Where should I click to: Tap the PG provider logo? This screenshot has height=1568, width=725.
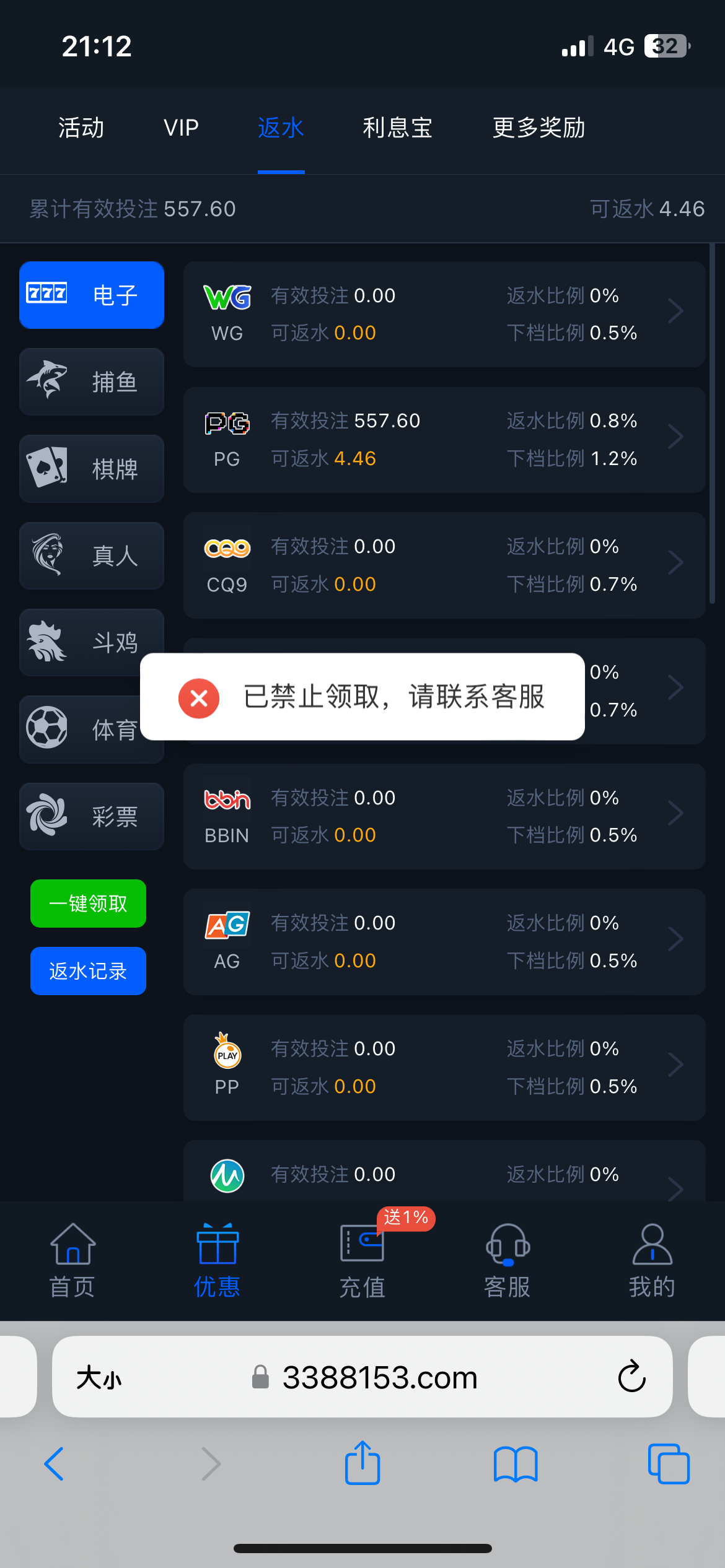point(227,424)
